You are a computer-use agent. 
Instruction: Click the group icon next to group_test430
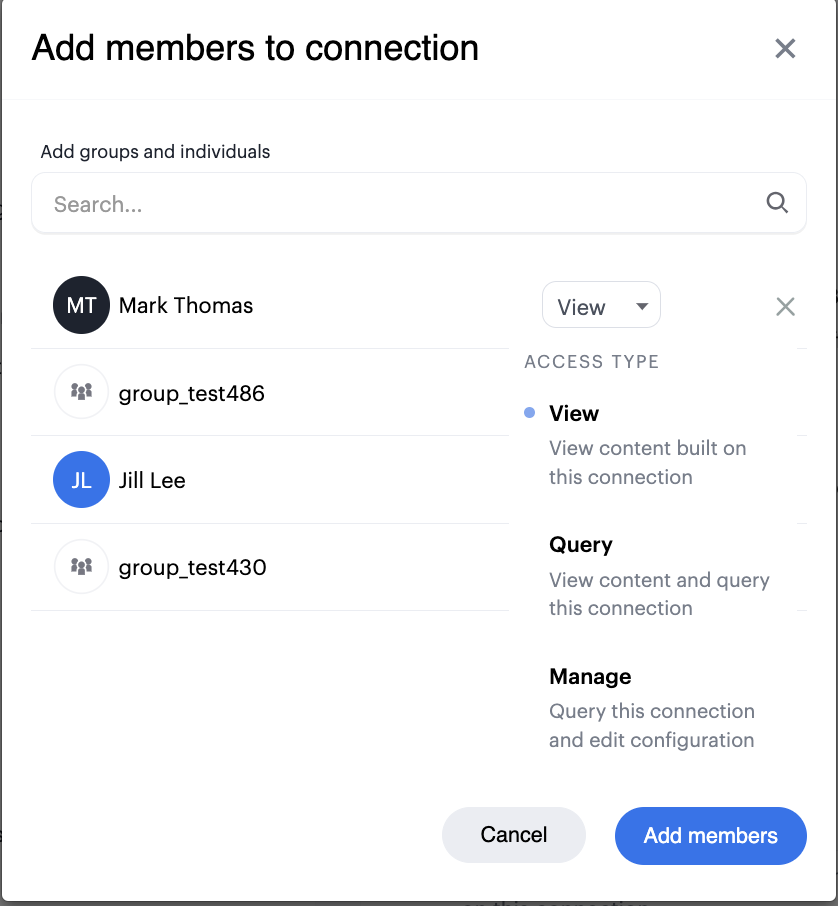[81, 567]
